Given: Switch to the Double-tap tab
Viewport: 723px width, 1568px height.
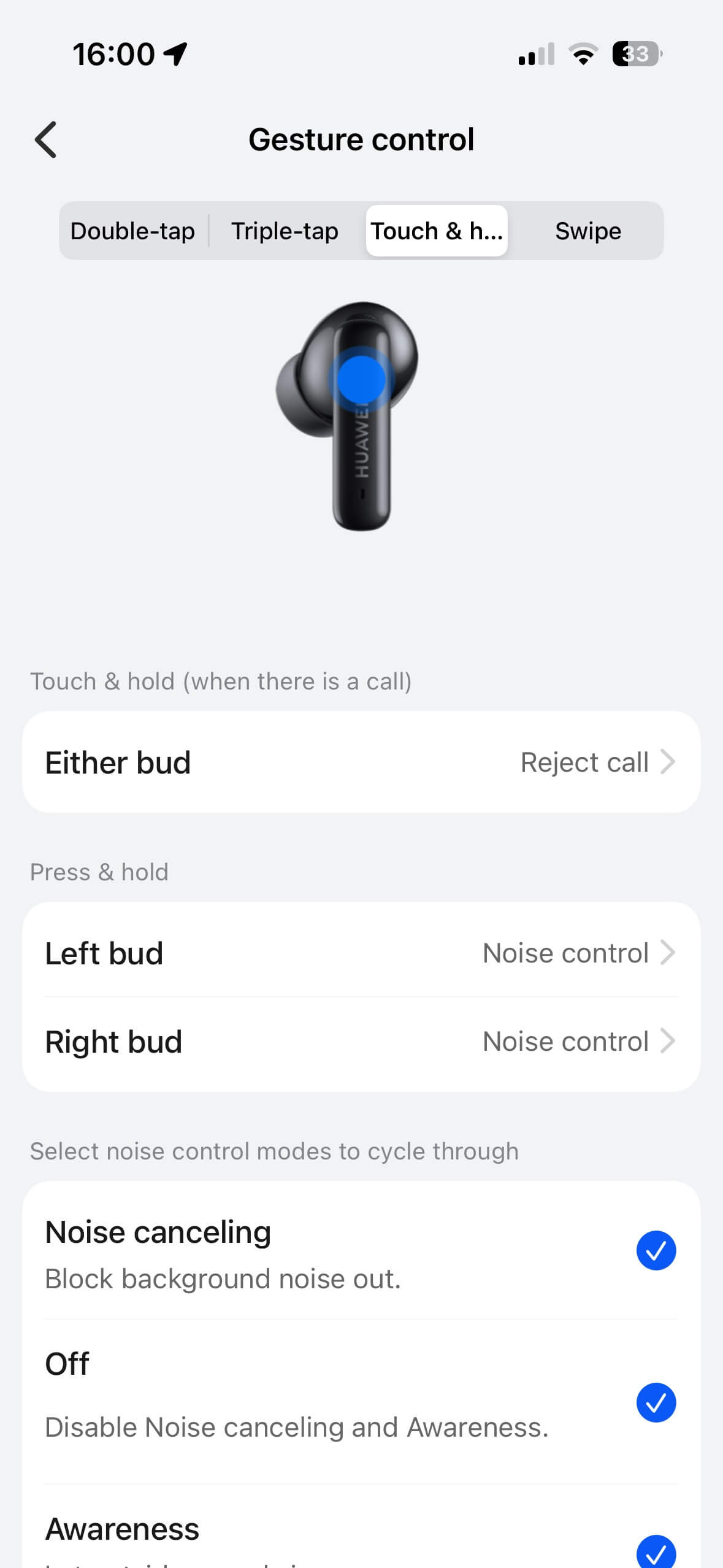Looking at the screenshot, I should [133, 231].
